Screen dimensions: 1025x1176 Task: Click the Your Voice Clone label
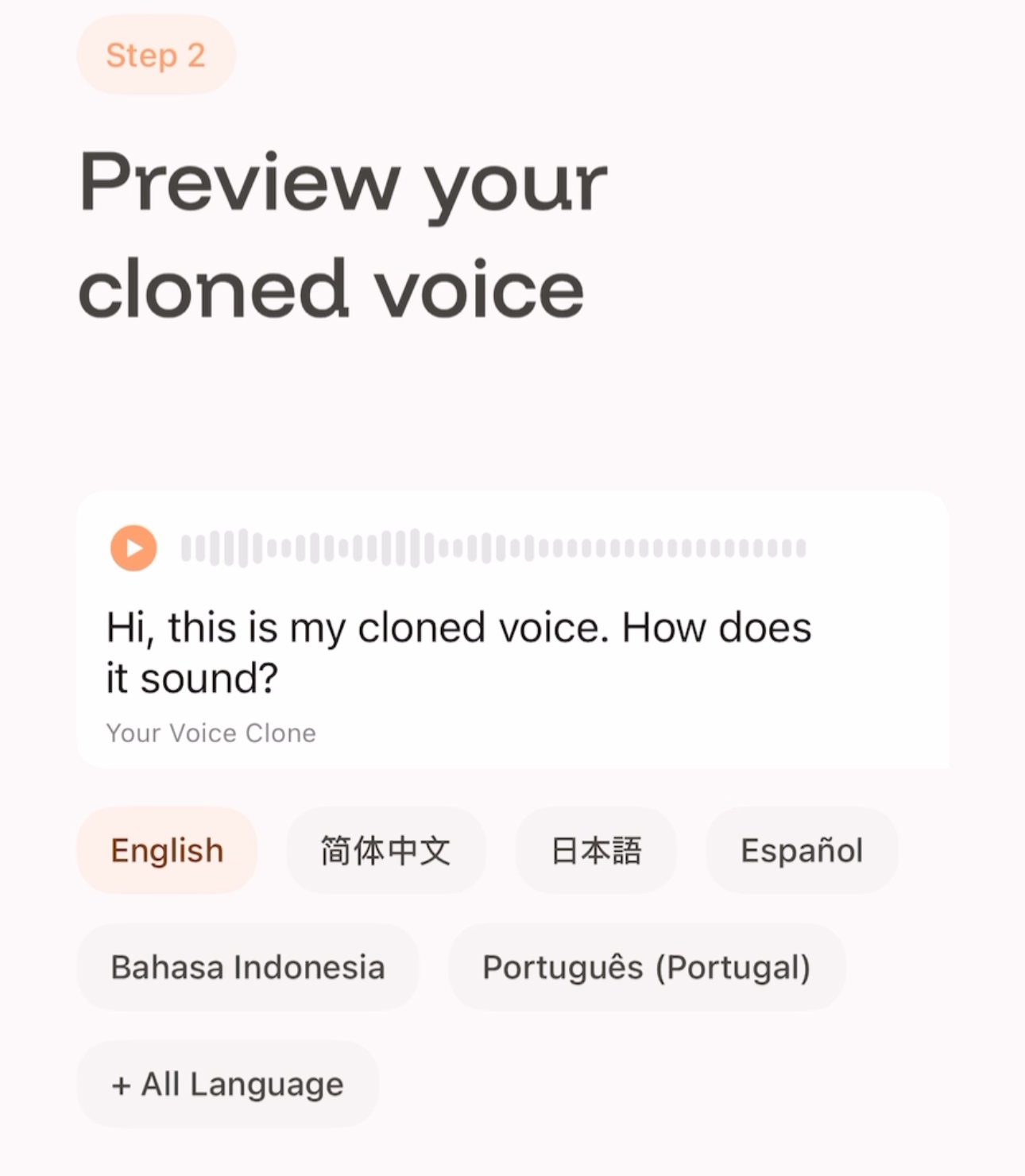[211, 732]
